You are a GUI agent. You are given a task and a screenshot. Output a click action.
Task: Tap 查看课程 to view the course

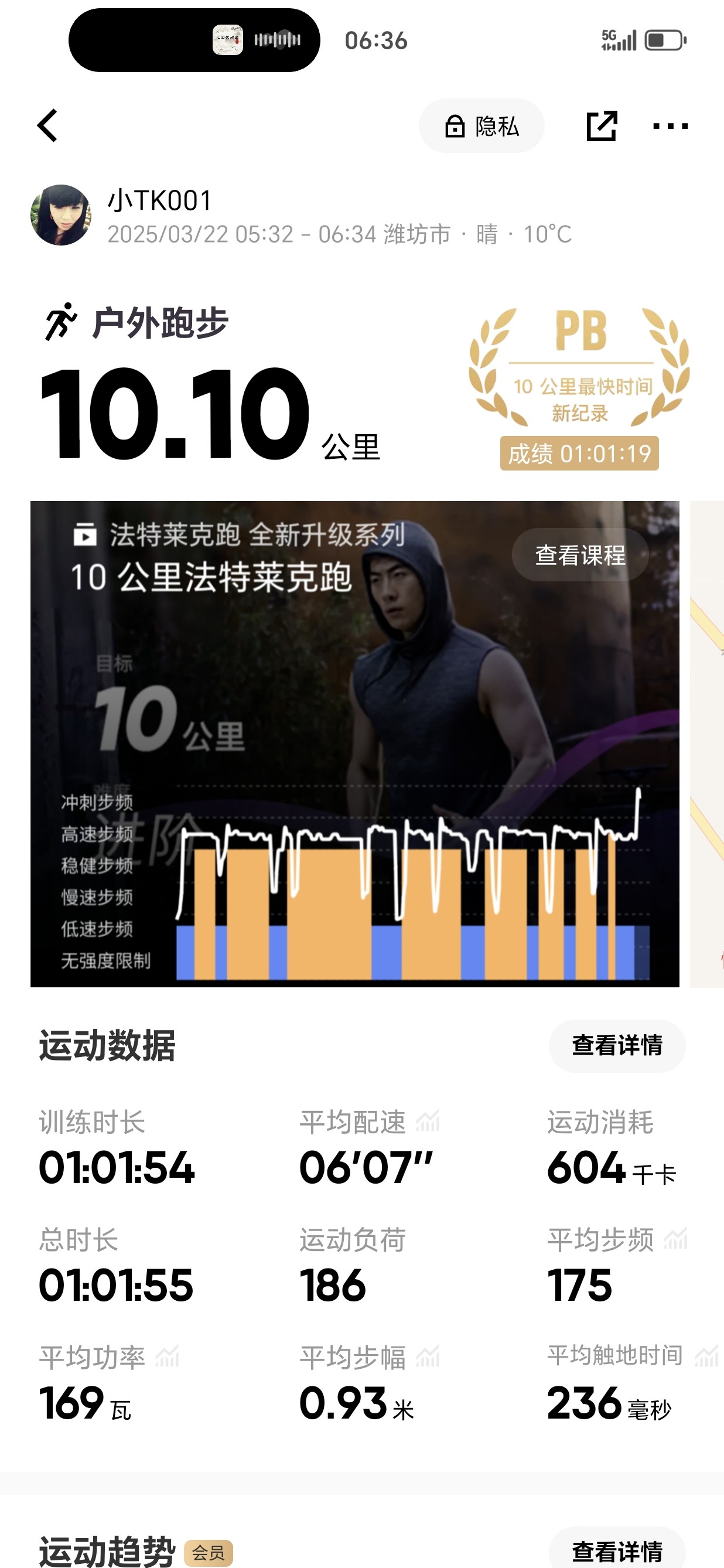click(580, 554)
